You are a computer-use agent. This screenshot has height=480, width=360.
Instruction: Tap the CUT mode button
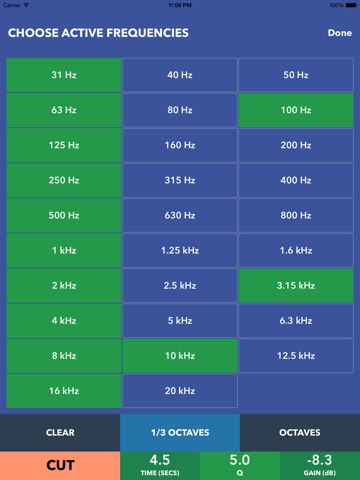coord(60,466)
